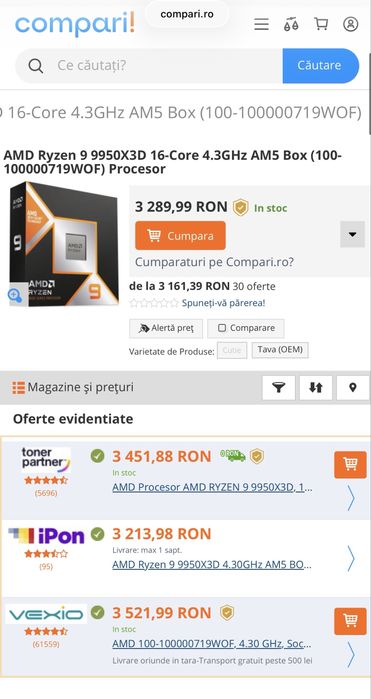Viewport: 371px width, 699px height.
Task: Select the Tava (OEM) product variant
Action: coord(280,350)
